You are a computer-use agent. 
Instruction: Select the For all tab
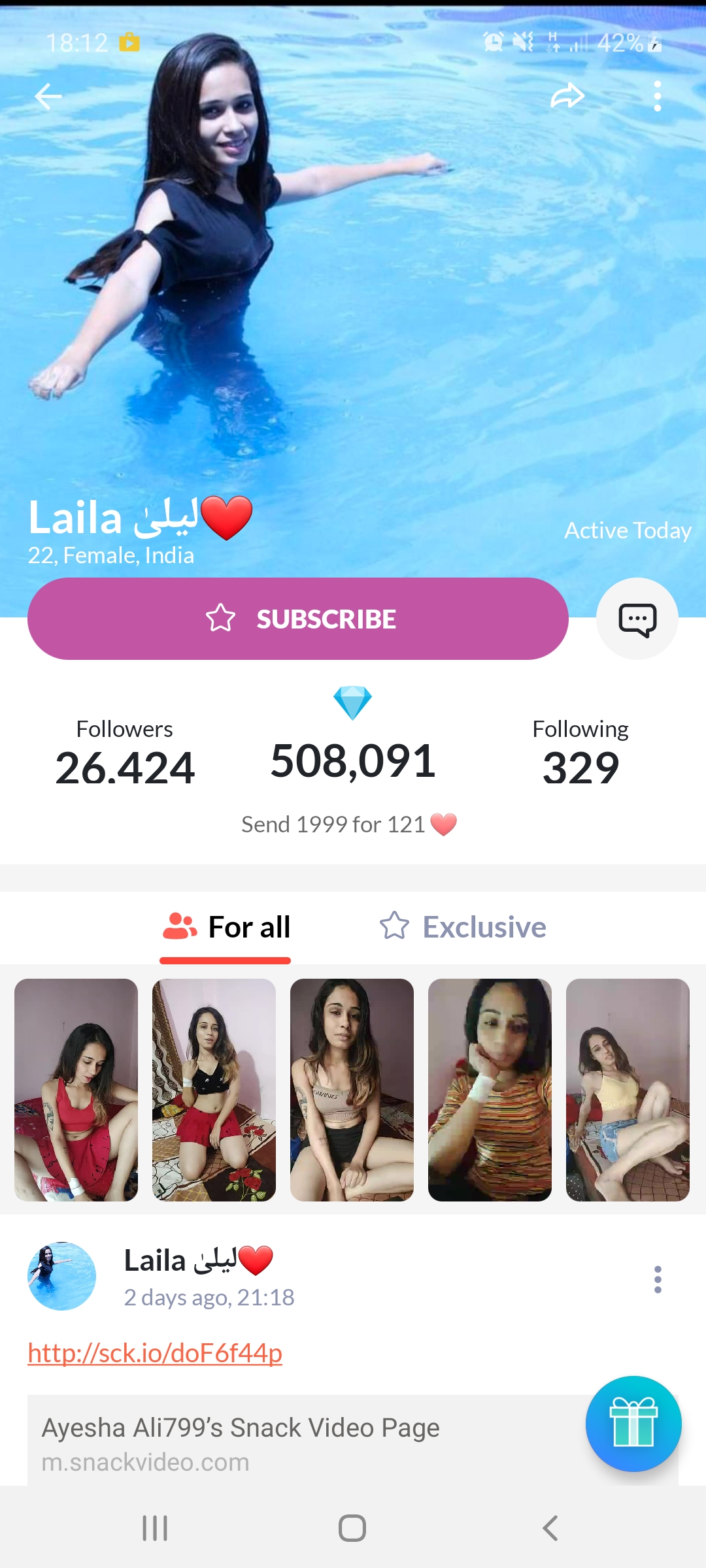coord(225,926)
